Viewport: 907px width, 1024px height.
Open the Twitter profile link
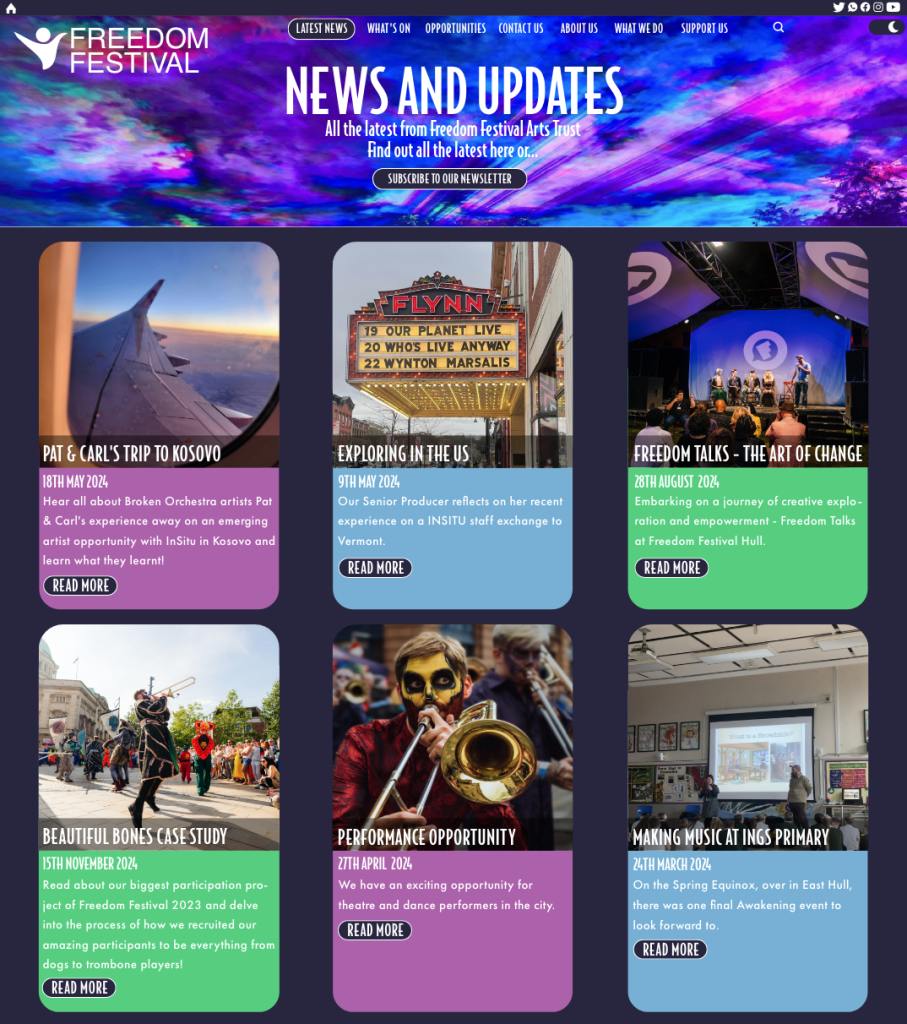click(839, 7)
